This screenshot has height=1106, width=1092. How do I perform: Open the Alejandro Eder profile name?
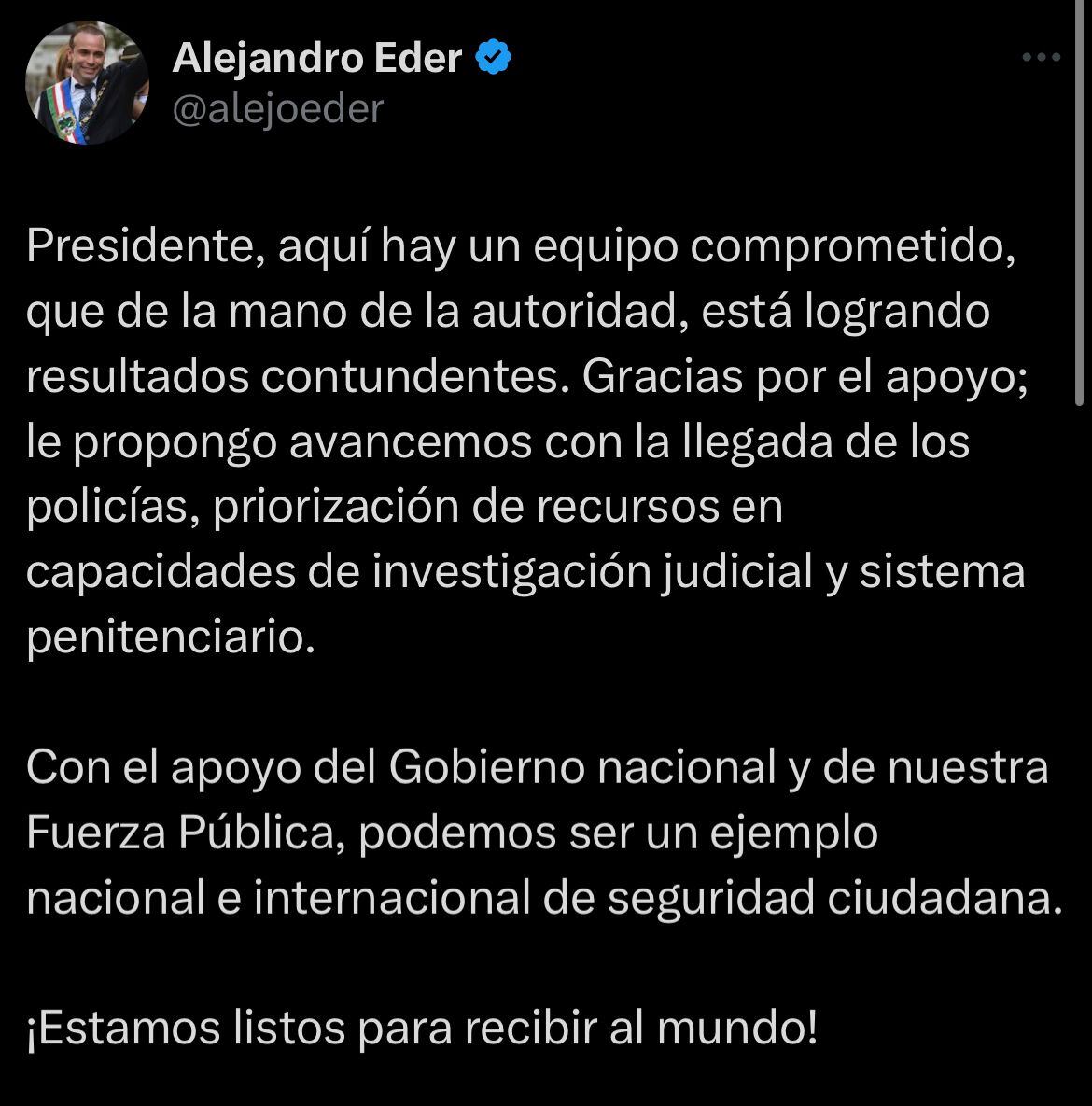tap(317, 59)
